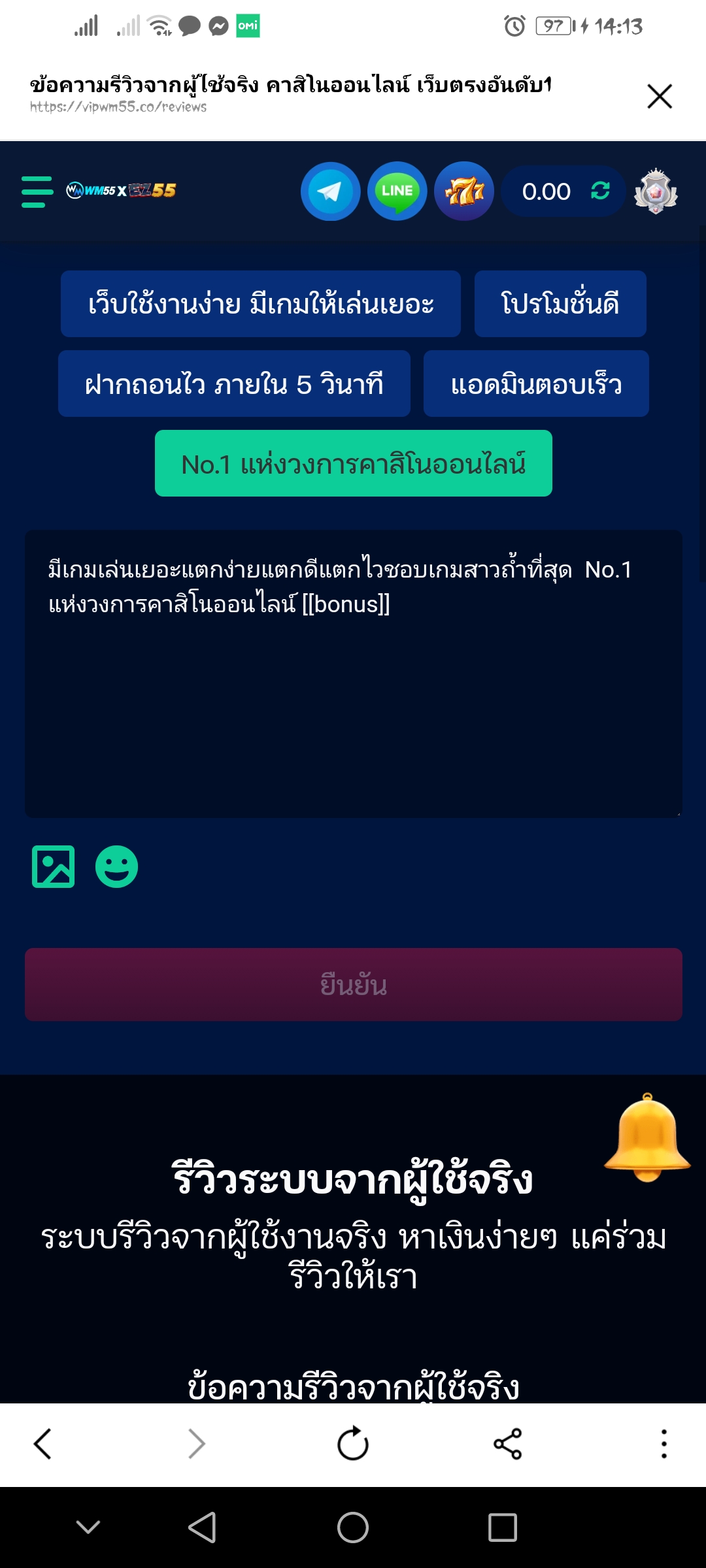Open the emoji picker
Image resolution: width=706 pixels, height=1568 pixels.
coord(116,867)
